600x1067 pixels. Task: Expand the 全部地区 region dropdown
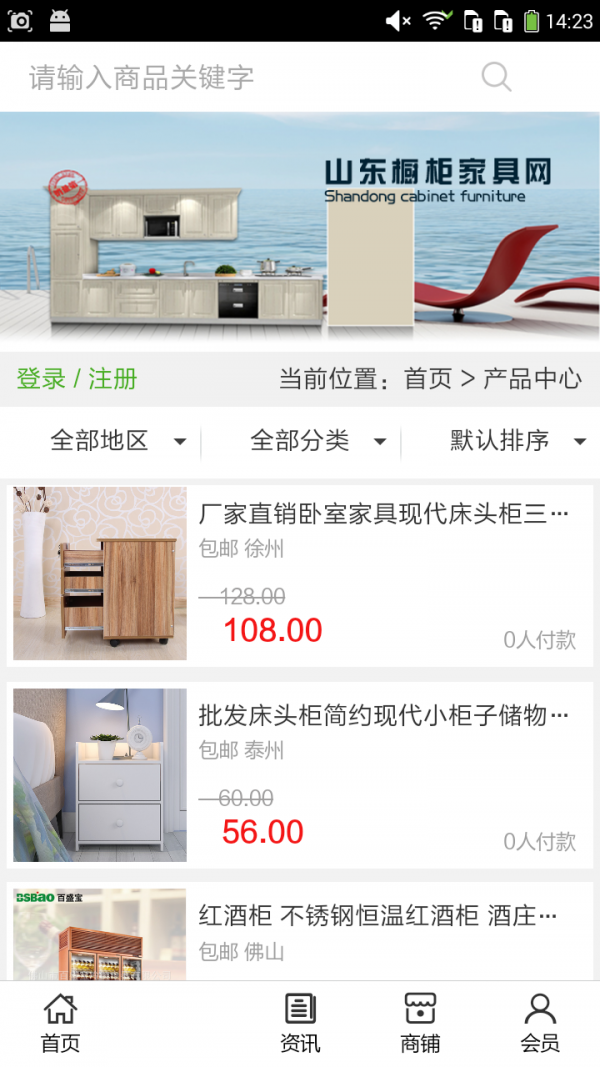(117, 440)
